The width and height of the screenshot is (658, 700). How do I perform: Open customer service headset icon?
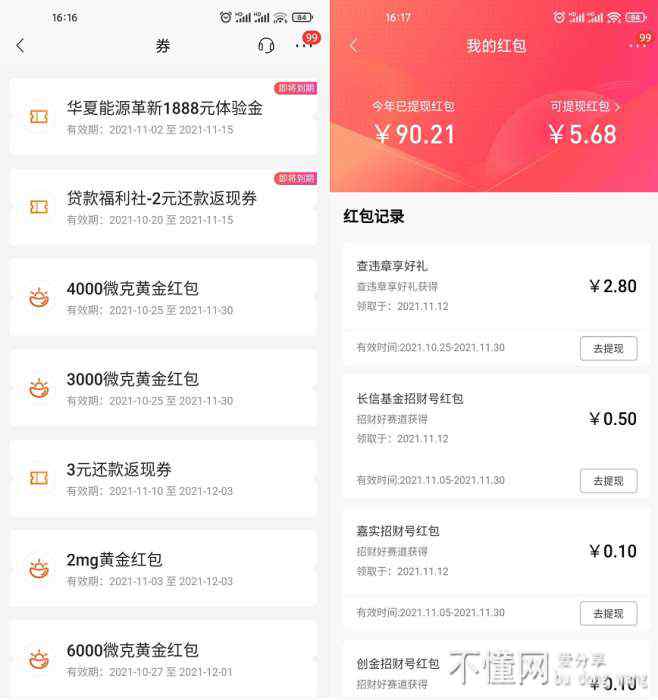(266, 46)
